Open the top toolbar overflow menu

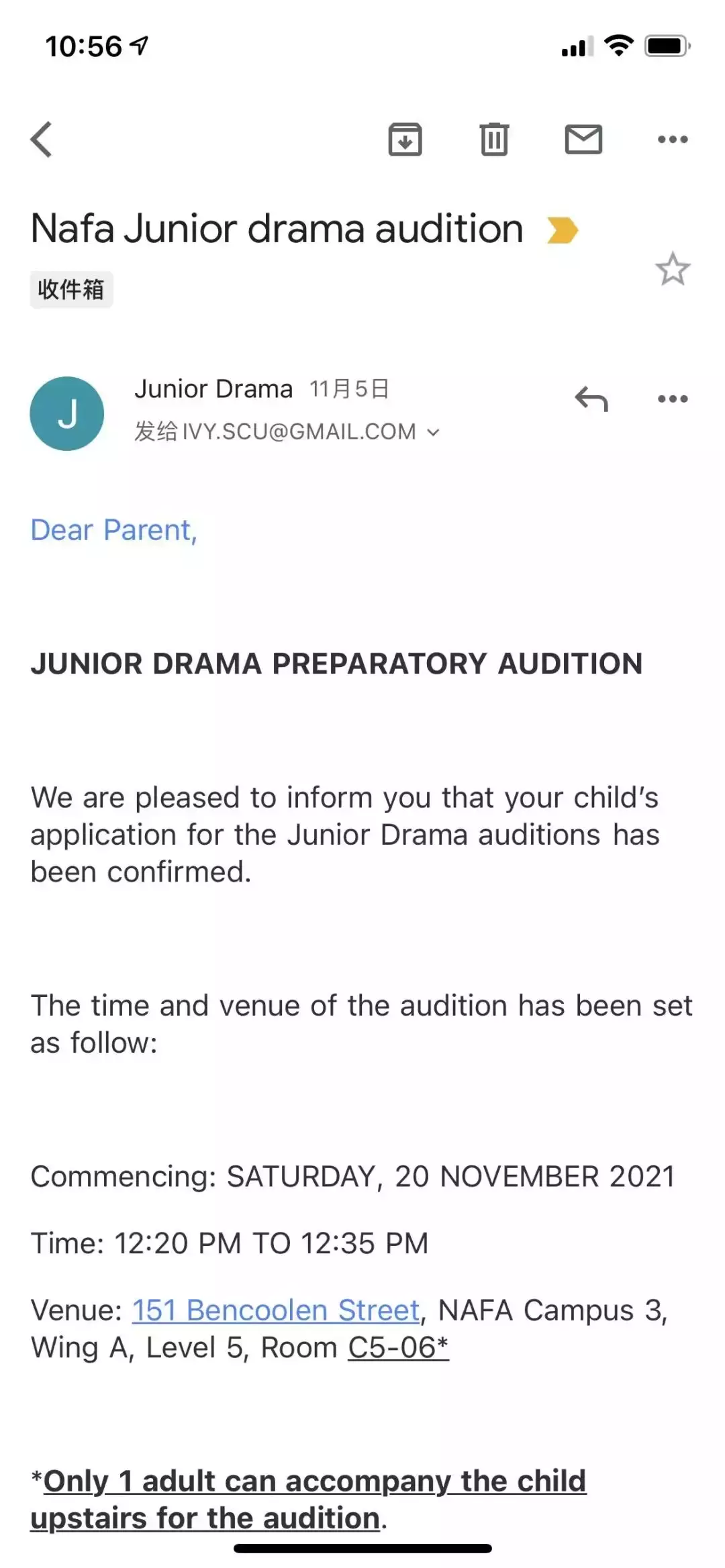[x=673, y=140]
